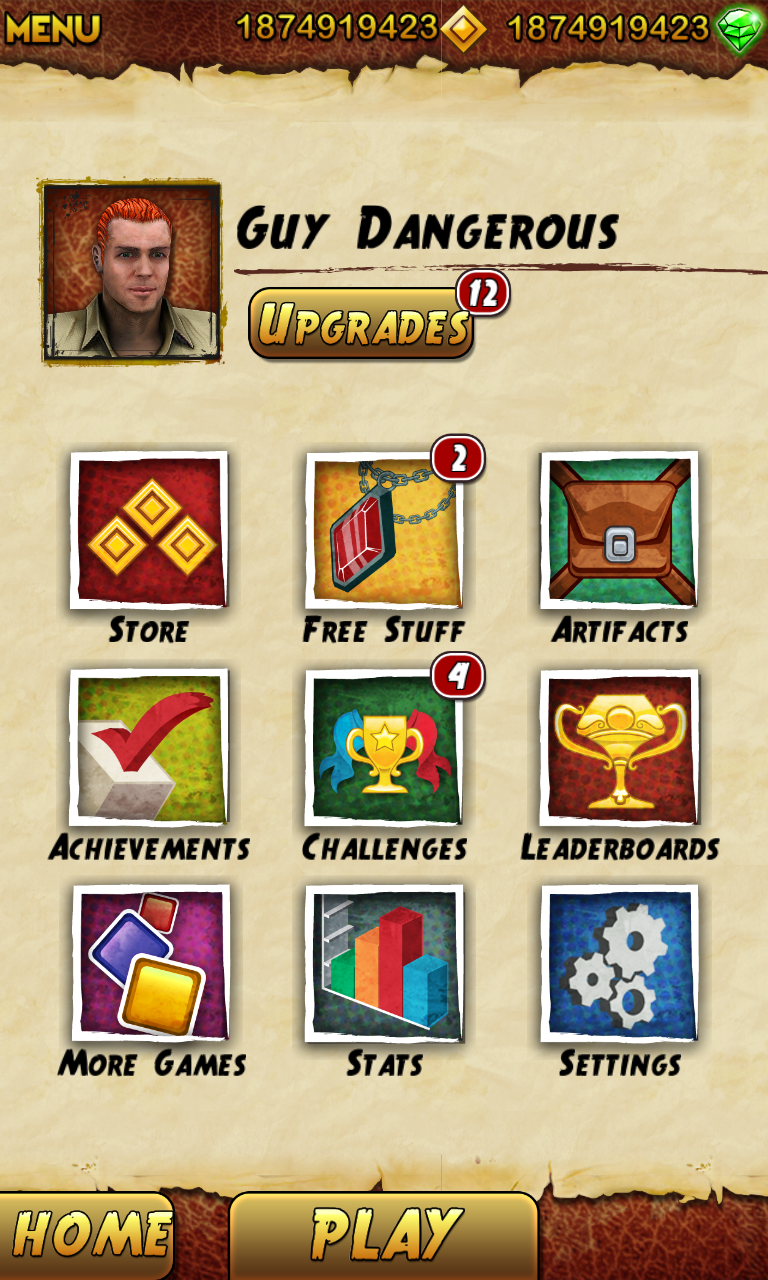View the Artifacts collection

point(619,531)
